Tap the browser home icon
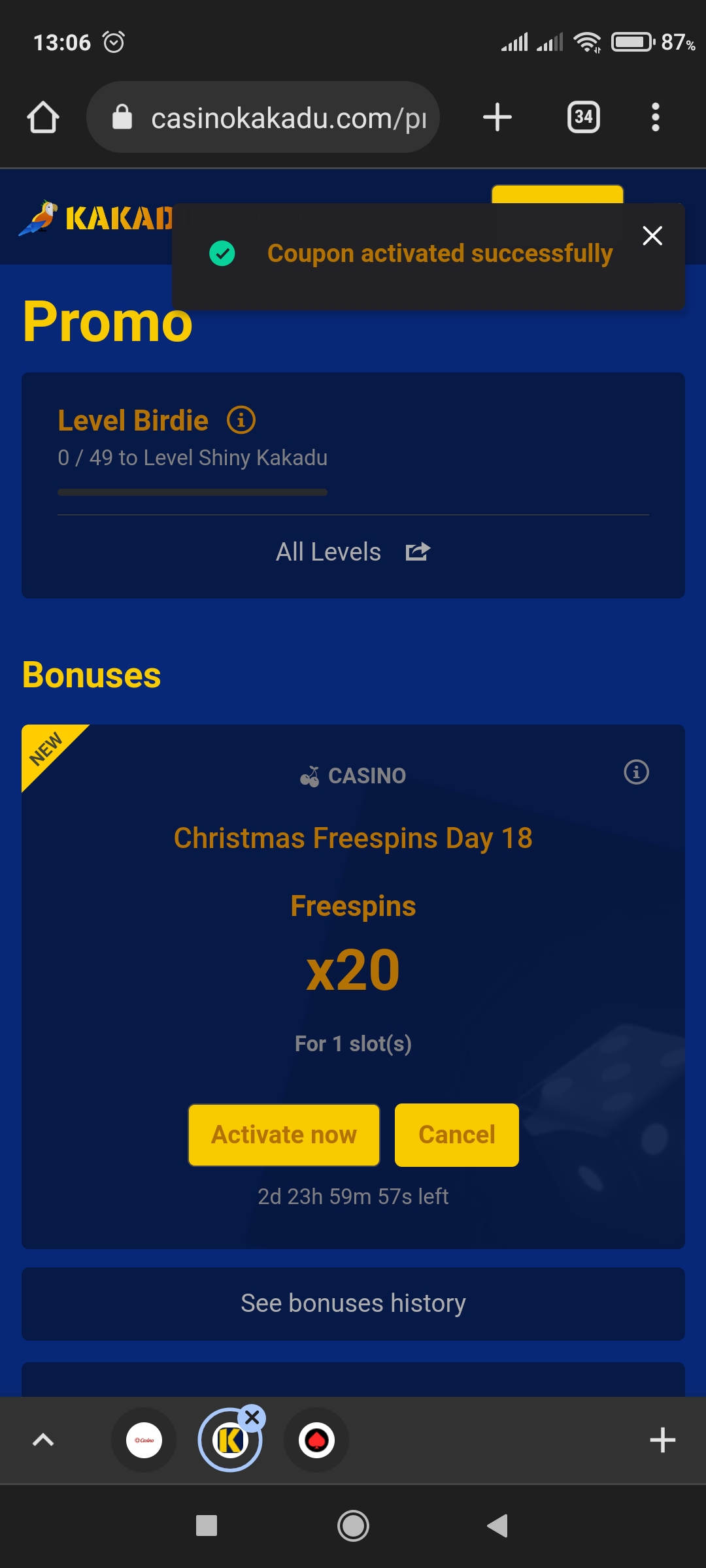706x1568 pixels. click(x=43, y=118)
